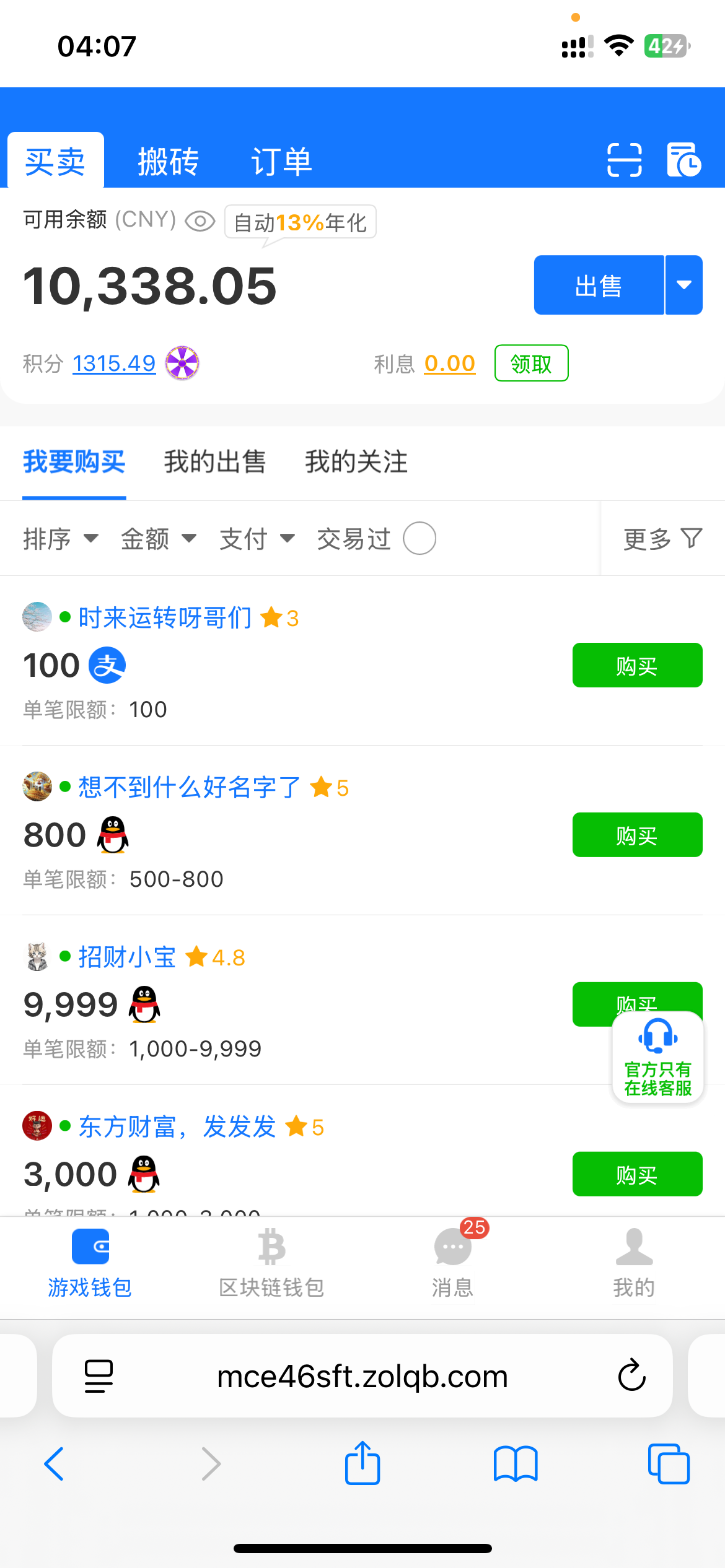Expand the 排序 sort dropdown
The height and width of the screenshot is (1568, 725).
pos(61,539)
